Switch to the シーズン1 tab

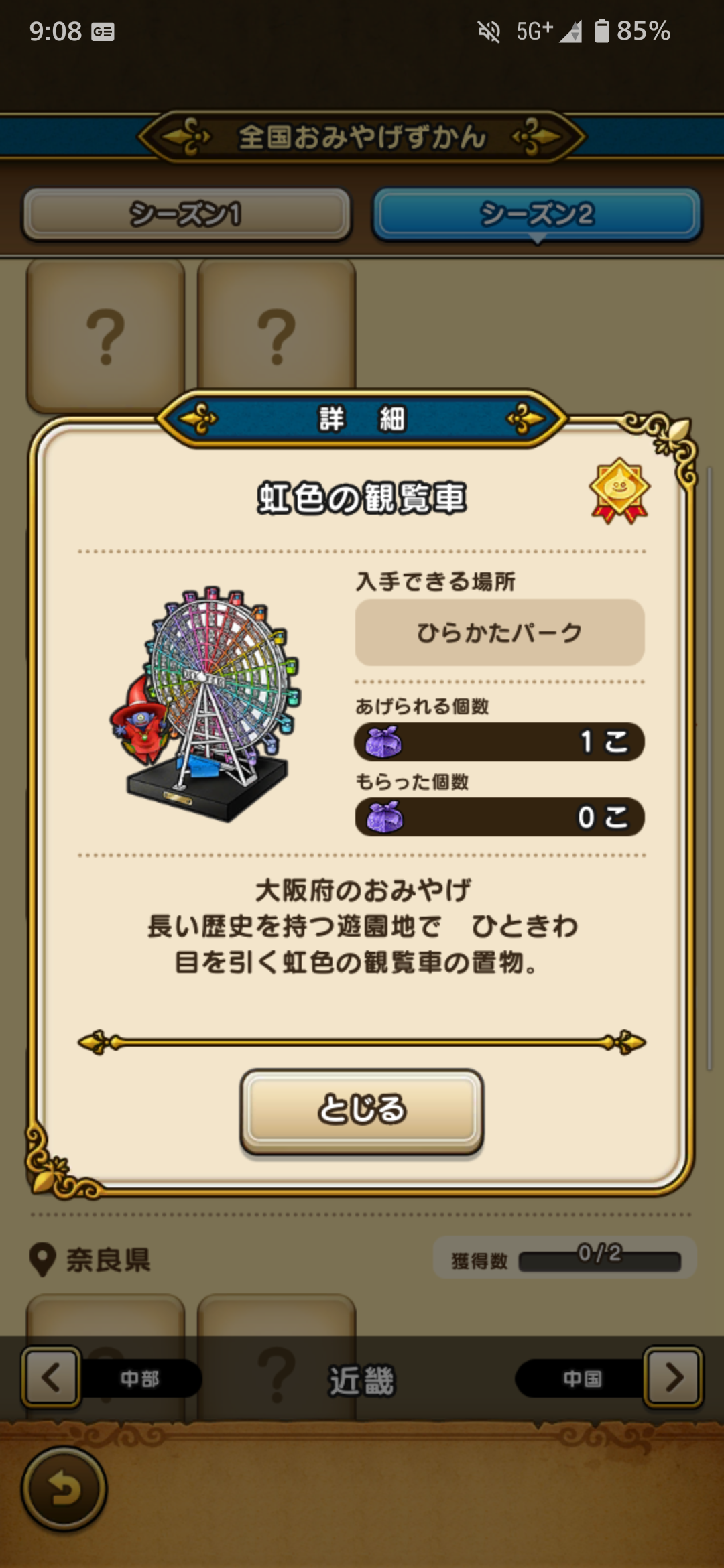tap(186, 214)
